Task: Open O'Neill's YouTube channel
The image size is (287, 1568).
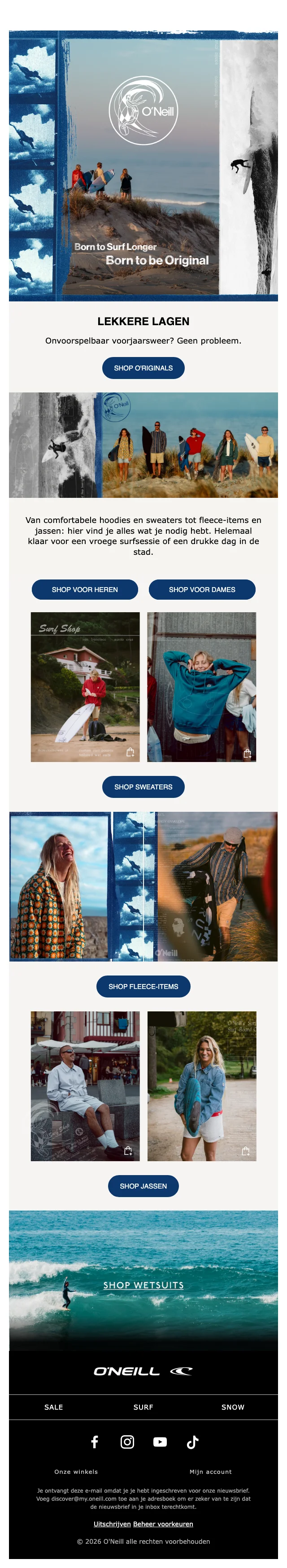Action: 160,1442
